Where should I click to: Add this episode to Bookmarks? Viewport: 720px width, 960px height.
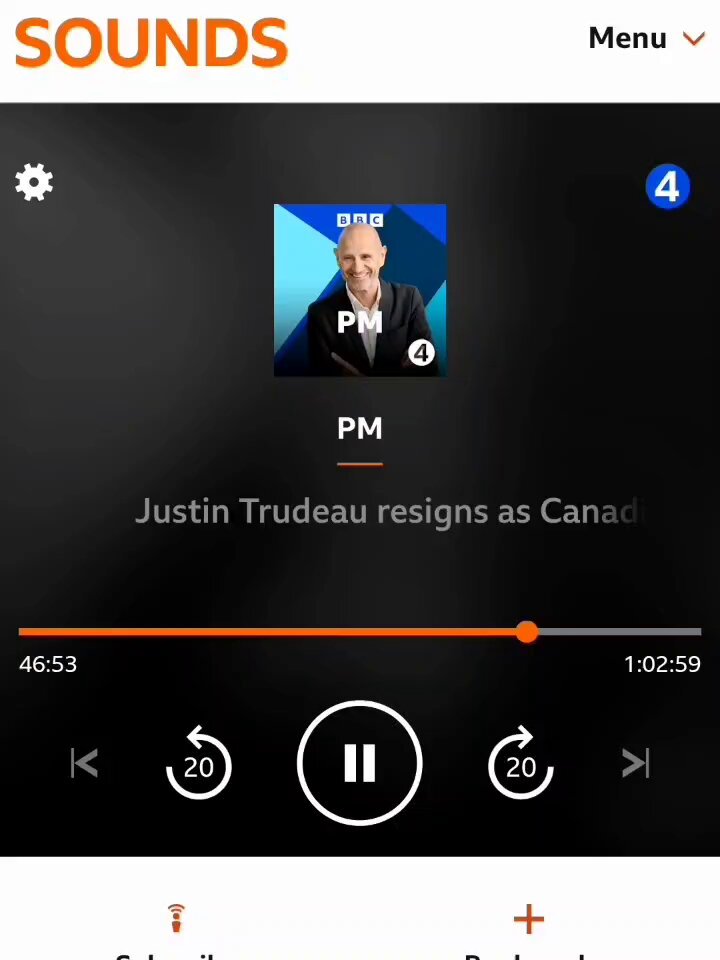[x=528, y=931]
